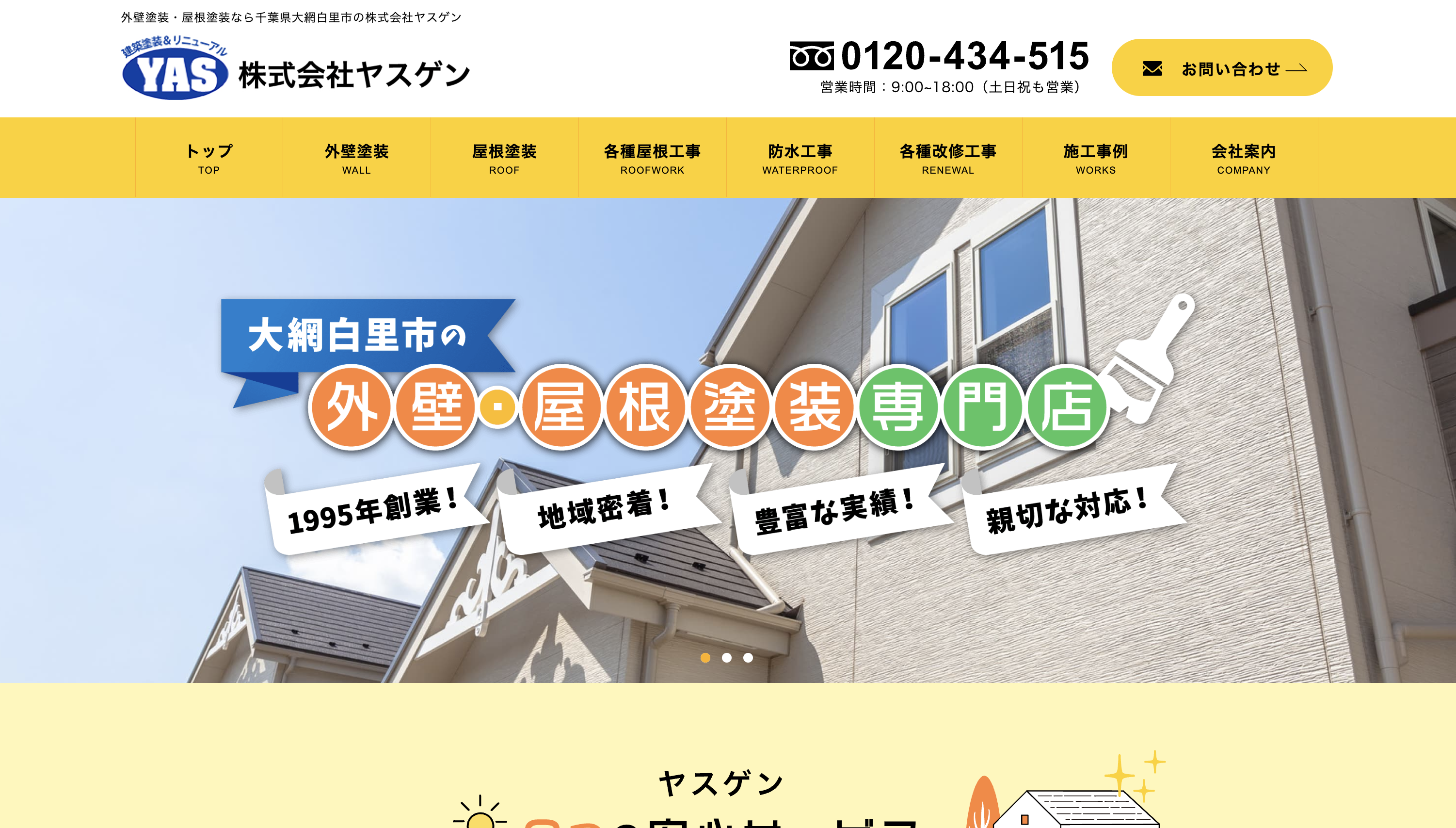View 施工事例 WORKS examples
Viewport: 1456px width, 828px height.
tap(1096, 158)
